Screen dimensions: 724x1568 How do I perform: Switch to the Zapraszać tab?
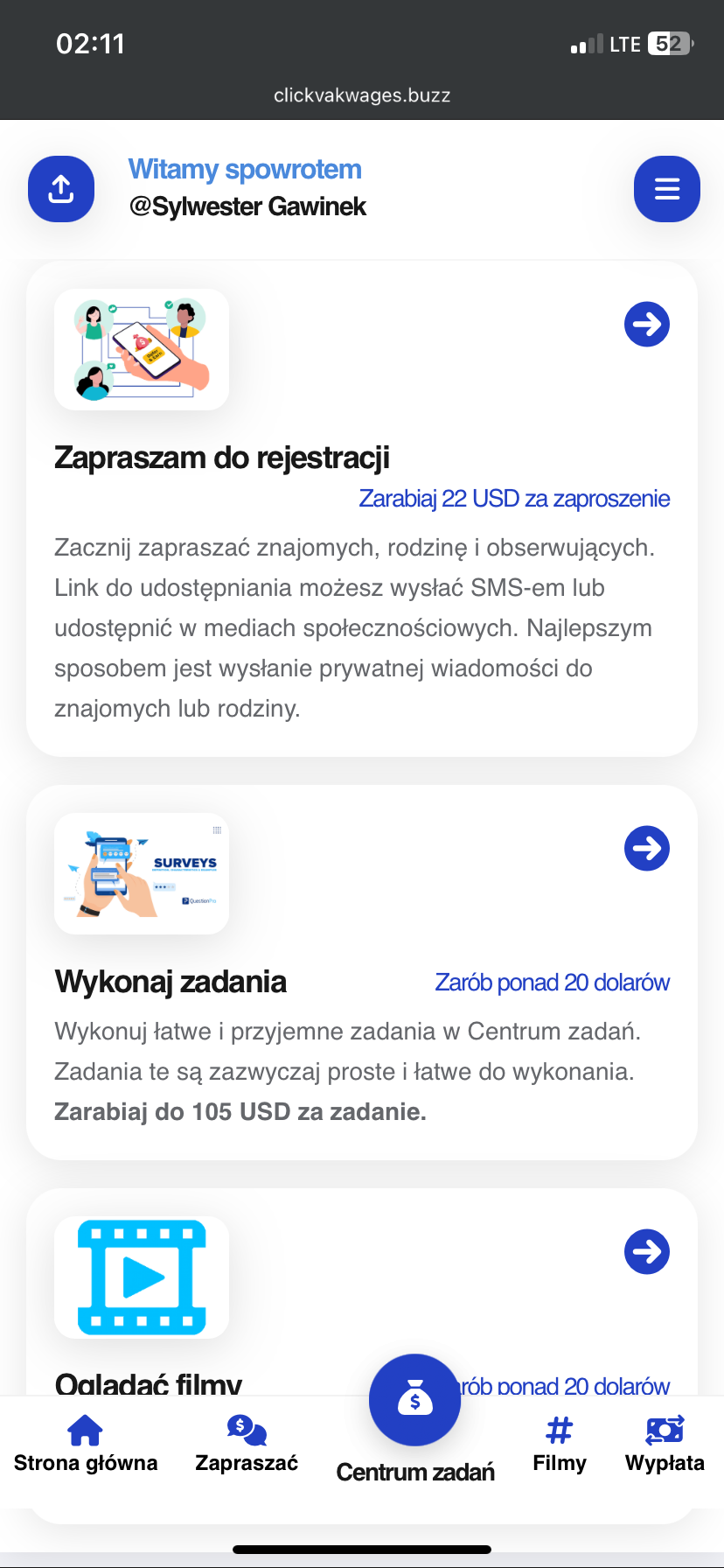point(247,1445)
